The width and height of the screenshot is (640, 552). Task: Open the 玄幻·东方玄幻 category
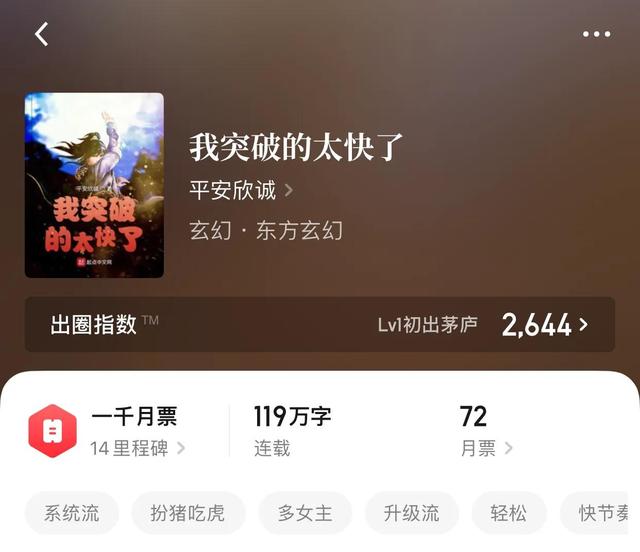point(266,230)
